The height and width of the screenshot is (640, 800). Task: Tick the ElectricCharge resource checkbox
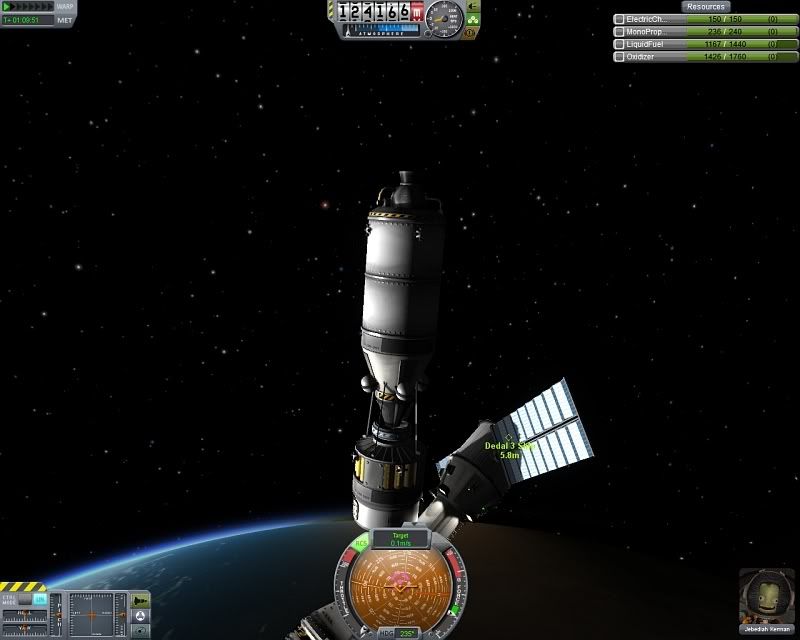point(619,19)
